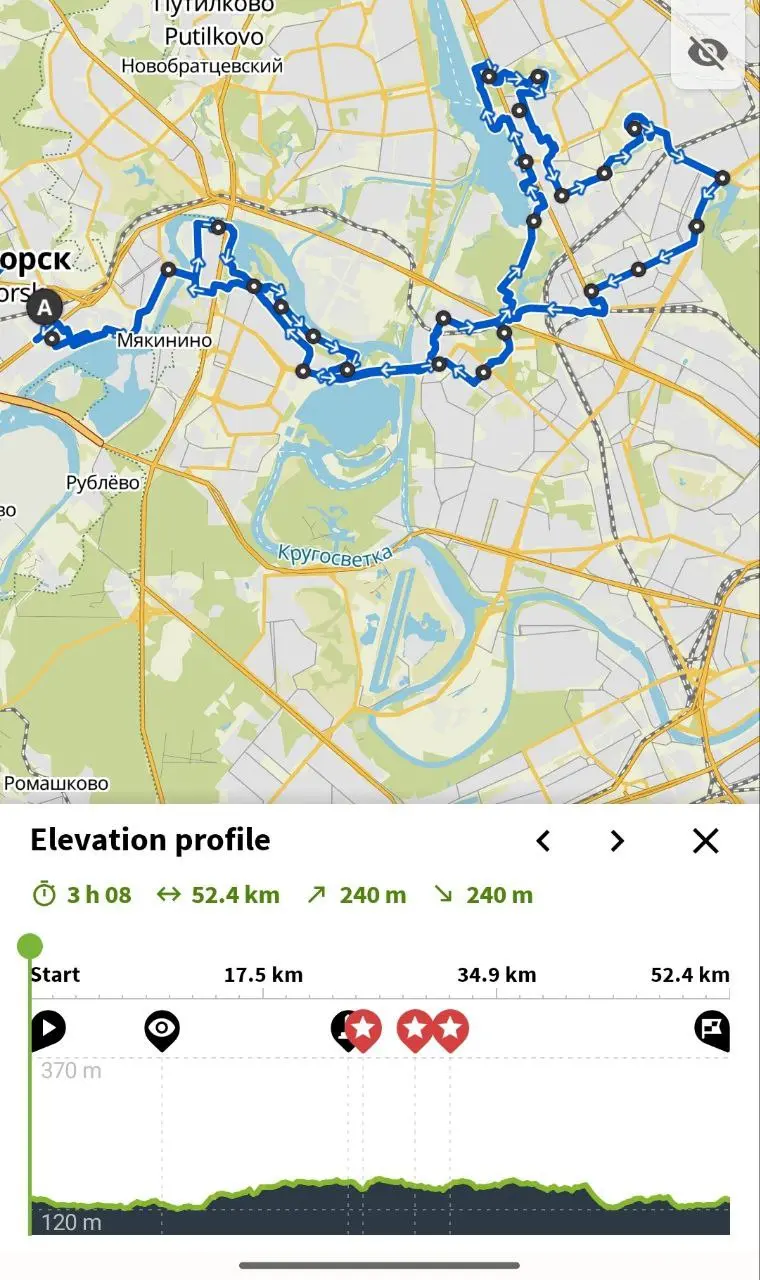Close the Elevation profile panel

706,841
